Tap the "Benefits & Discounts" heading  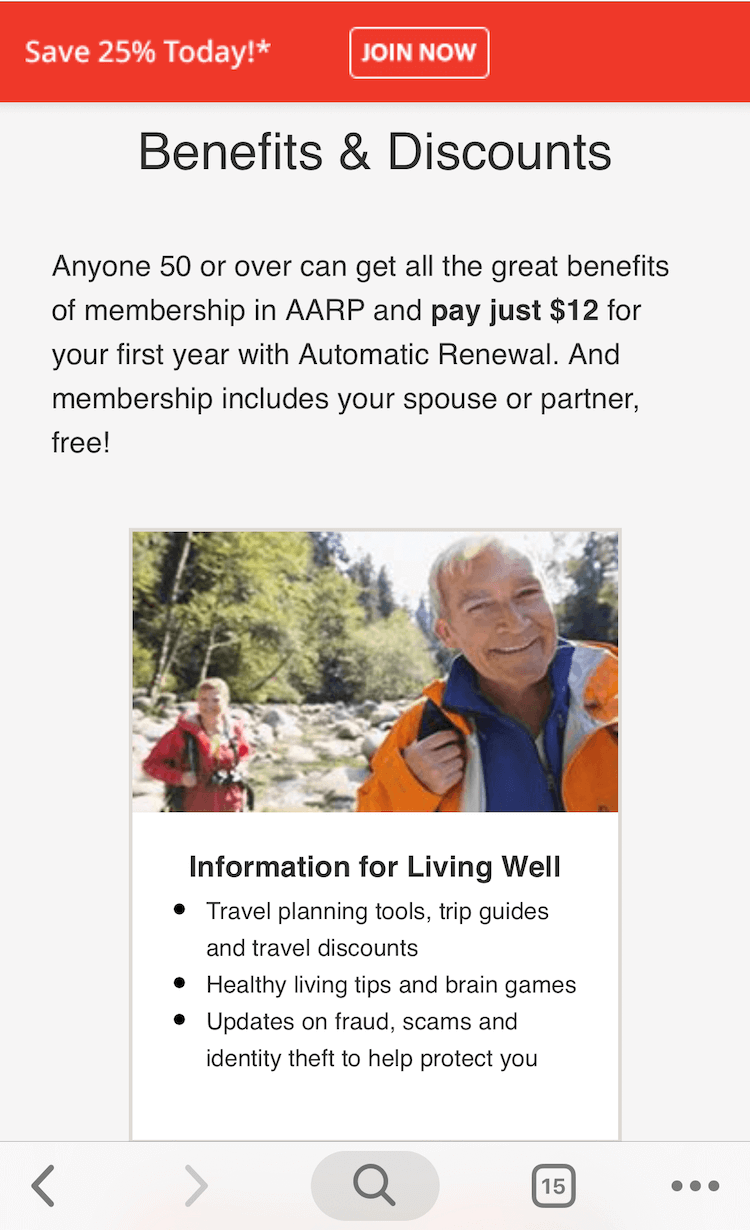pos(375,152)
